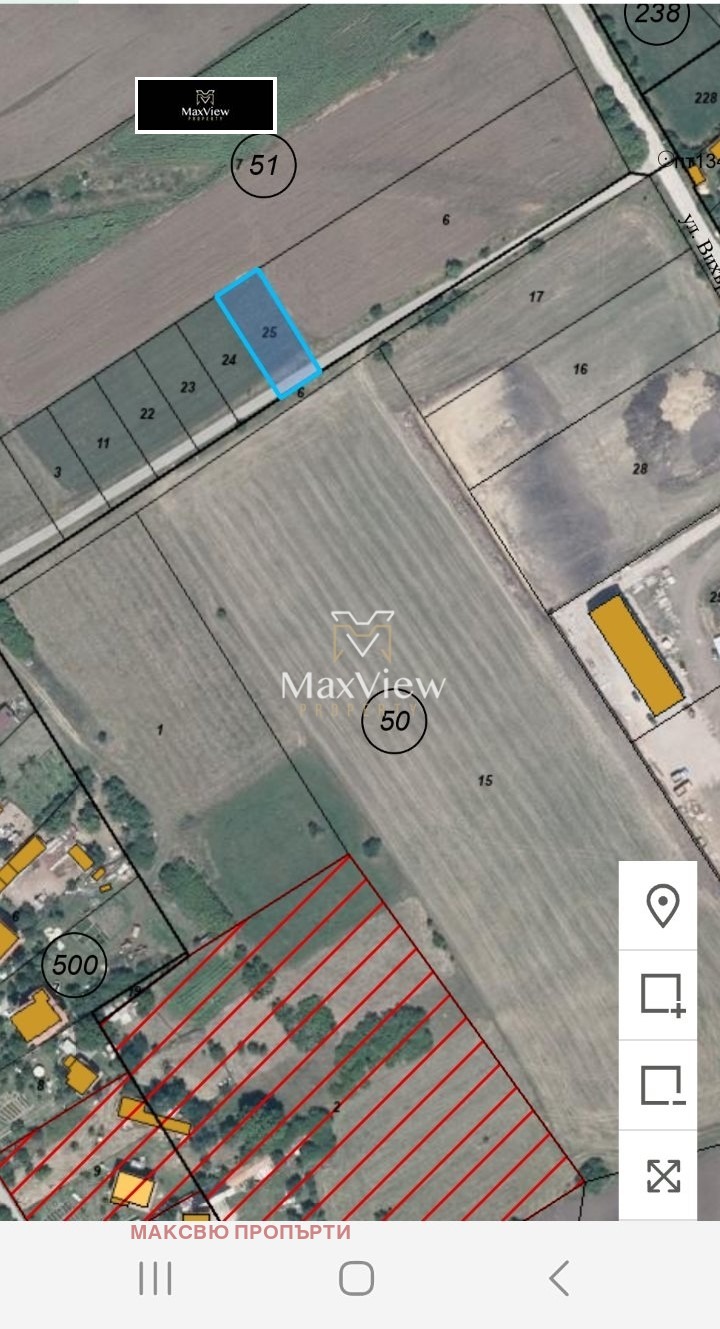
Task: Click parcel number 1 on the map
Action: pos(159,729)
